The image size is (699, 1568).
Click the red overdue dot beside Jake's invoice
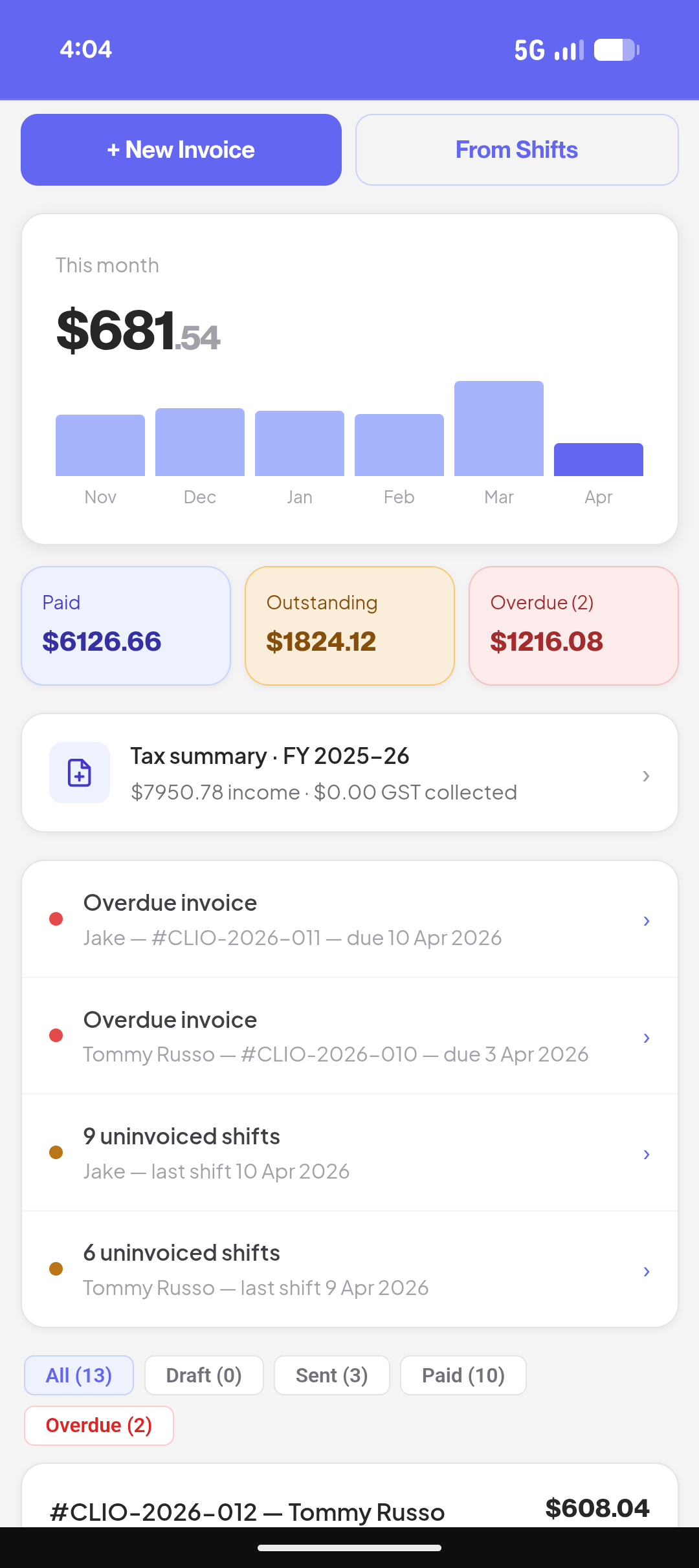coord(57,918)
